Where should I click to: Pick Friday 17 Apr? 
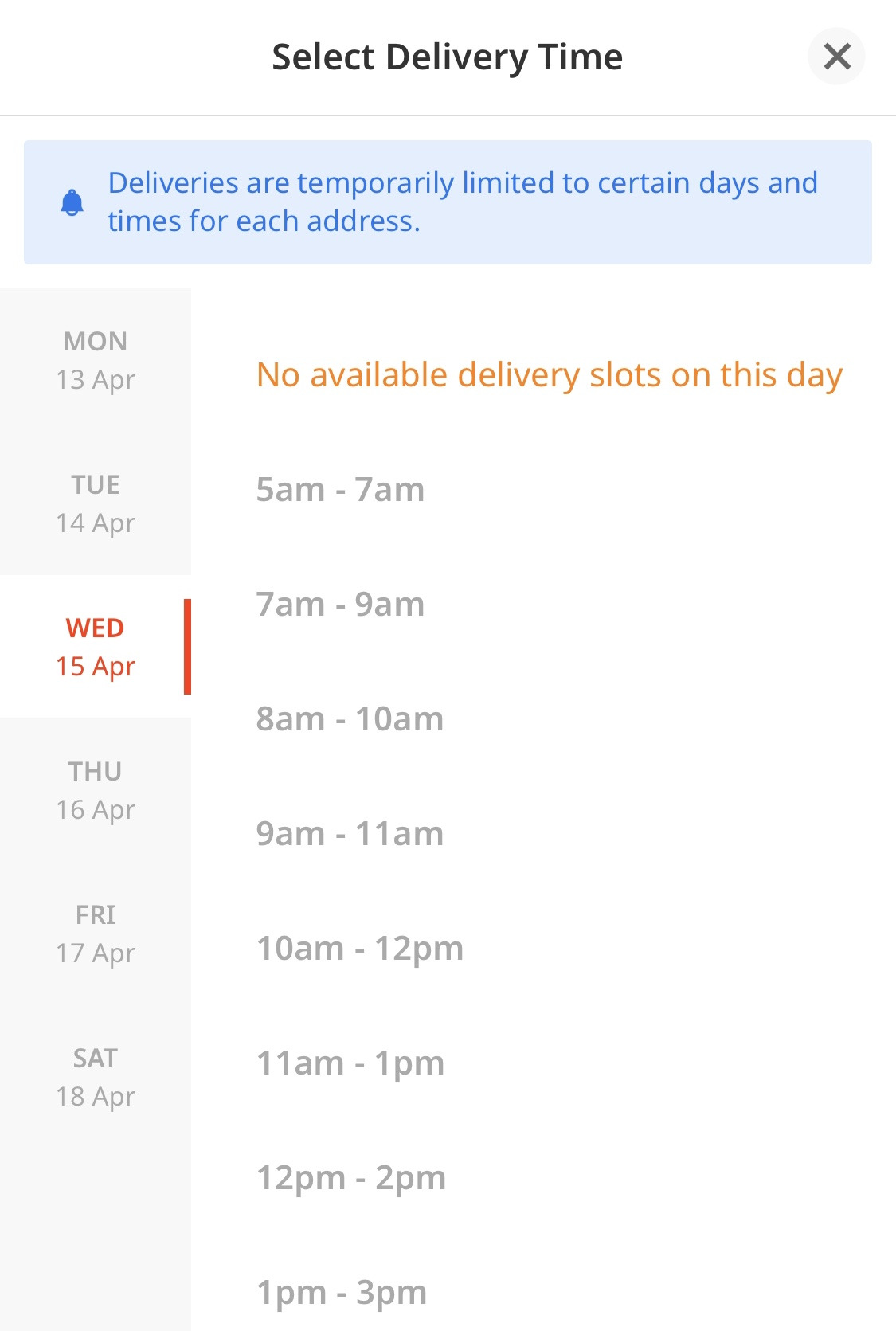[x=96, y=934]
